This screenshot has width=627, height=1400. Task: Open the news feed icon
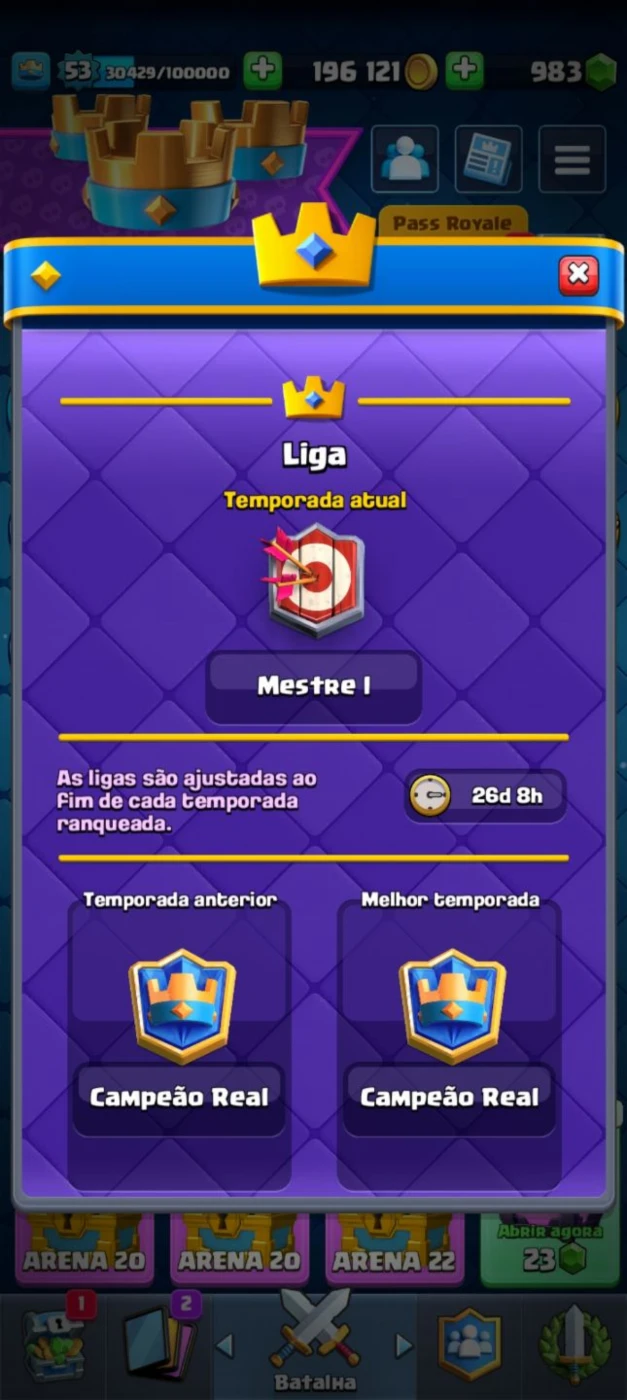pyautogui.click(x=488, y=159)
